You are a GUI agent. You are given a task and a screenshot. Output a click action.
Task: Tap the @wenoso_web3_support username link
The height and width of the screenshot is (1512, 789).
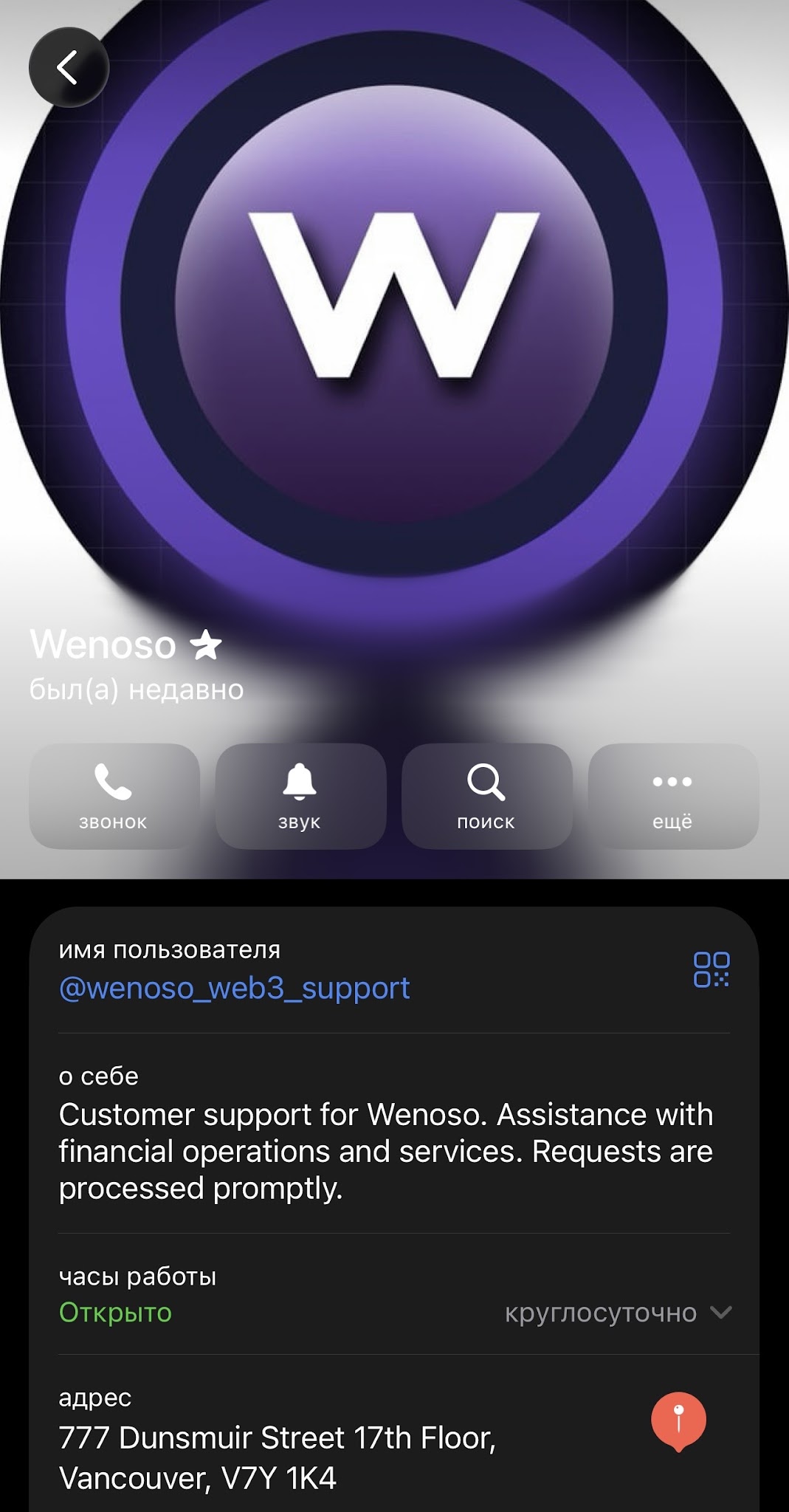coord(234,988)
